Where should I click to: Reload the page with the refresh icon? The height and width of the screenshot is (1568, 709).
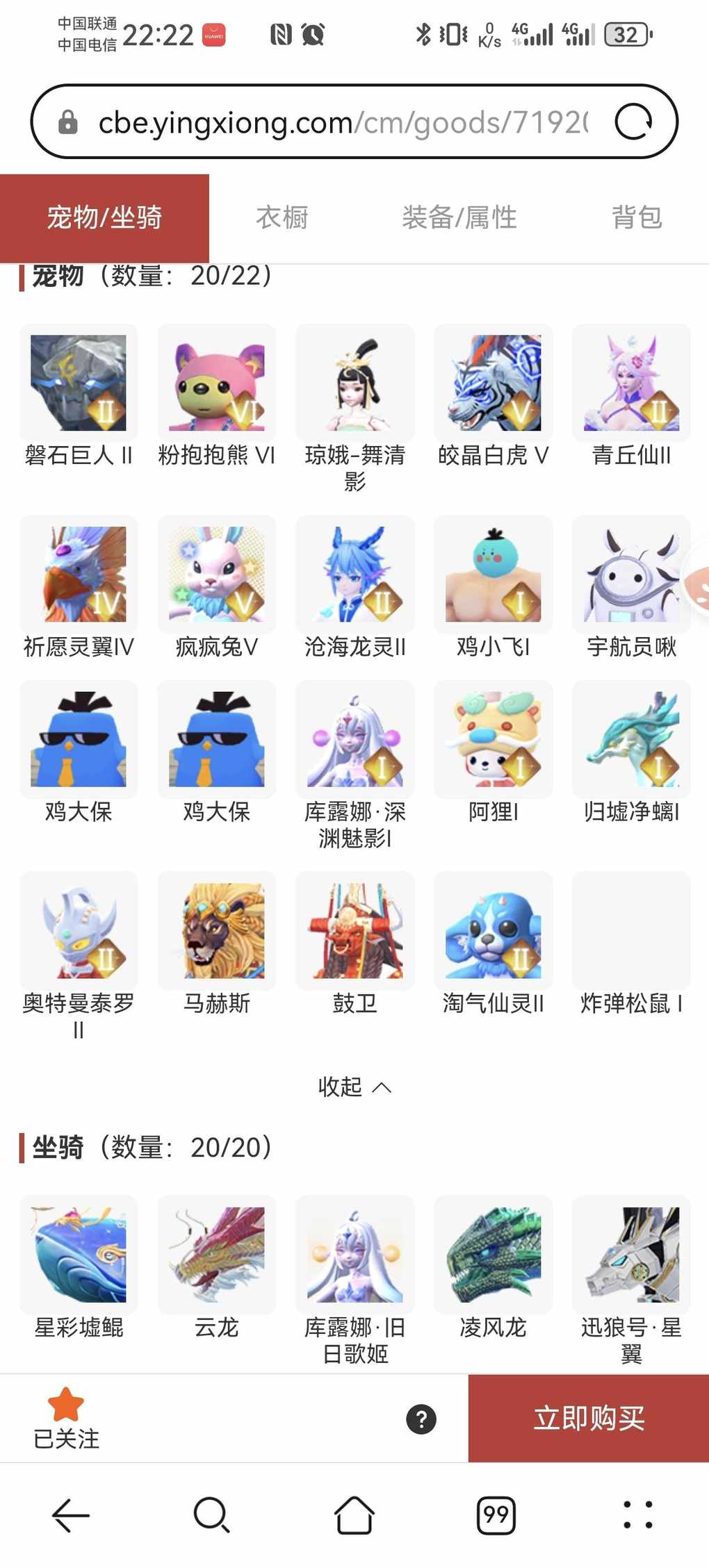click(x=633, y=122)
